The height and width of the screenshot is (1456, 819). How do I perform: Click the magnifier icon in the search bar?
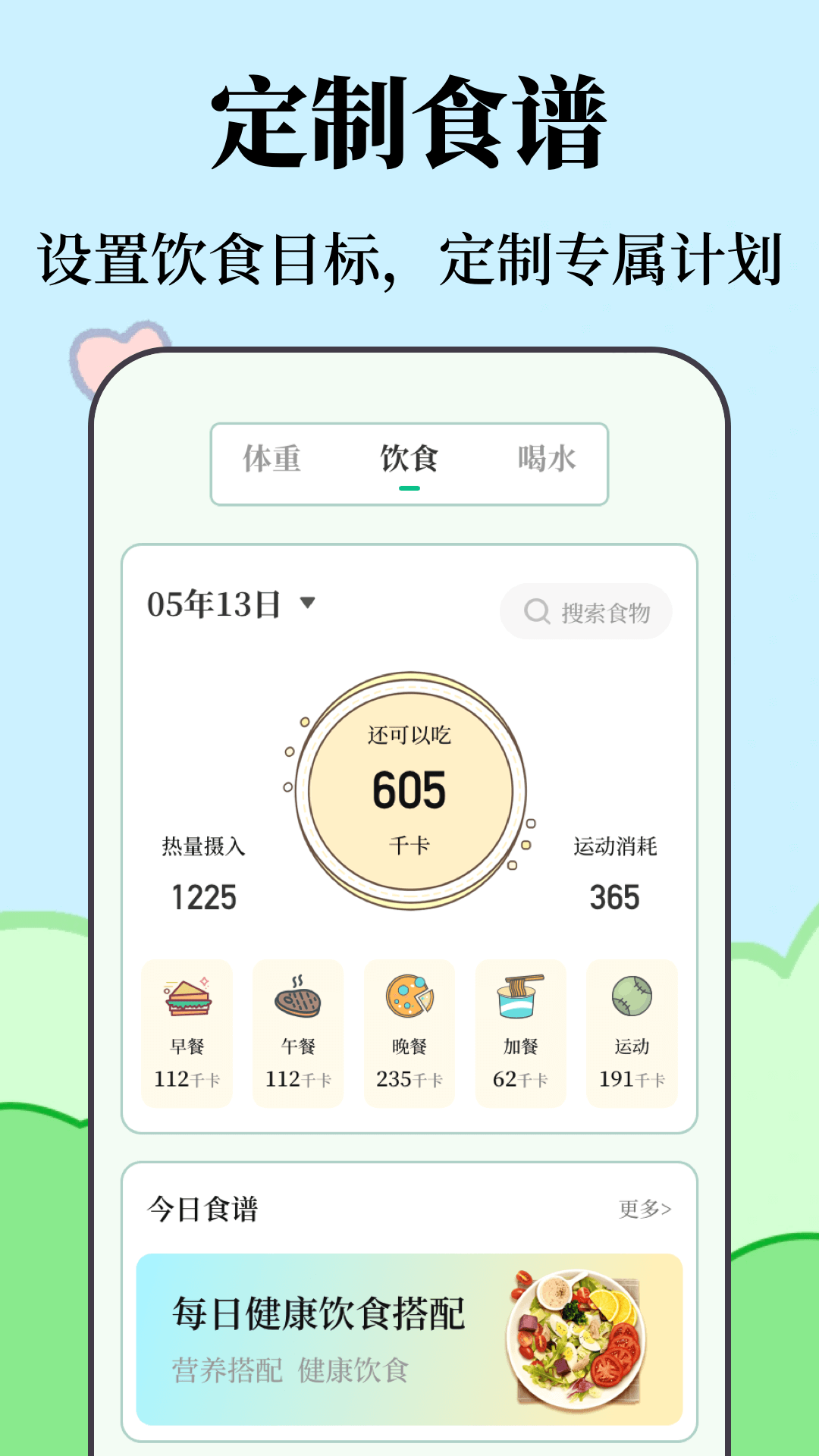[x=538, y=612]
